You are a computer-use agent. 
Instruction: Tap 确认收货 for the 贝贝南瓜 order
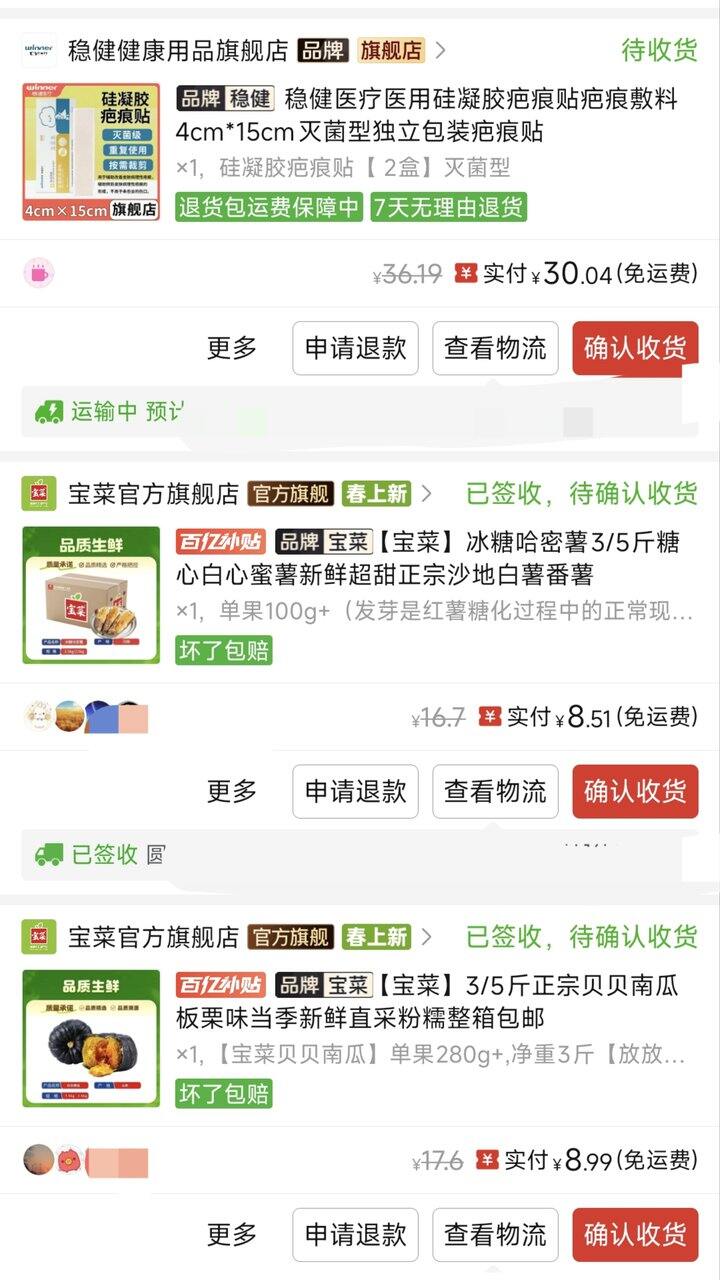(x=635, y=1235)
